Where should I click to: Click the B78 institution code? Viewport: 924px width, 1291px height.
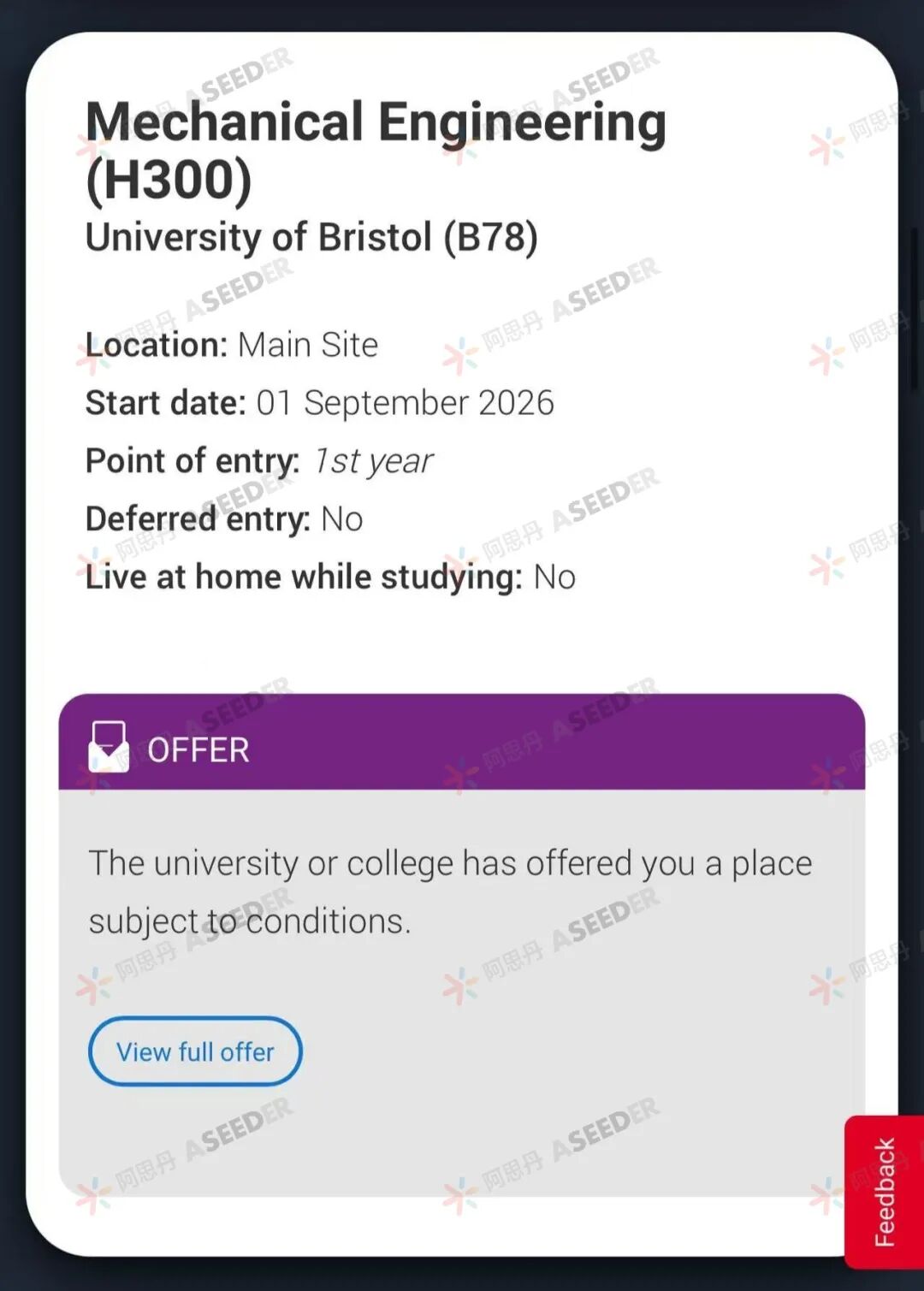click(x=492, y=238)
